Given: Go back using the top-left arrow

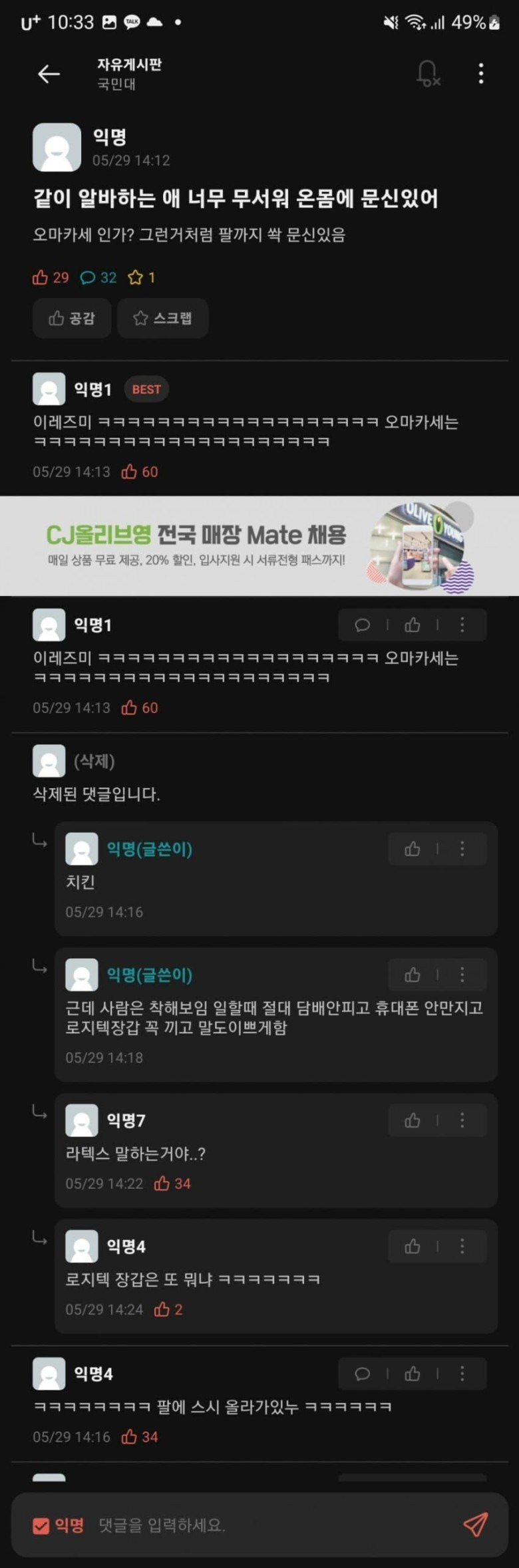Looking at the screenshot, I should (x=49, y=74).
